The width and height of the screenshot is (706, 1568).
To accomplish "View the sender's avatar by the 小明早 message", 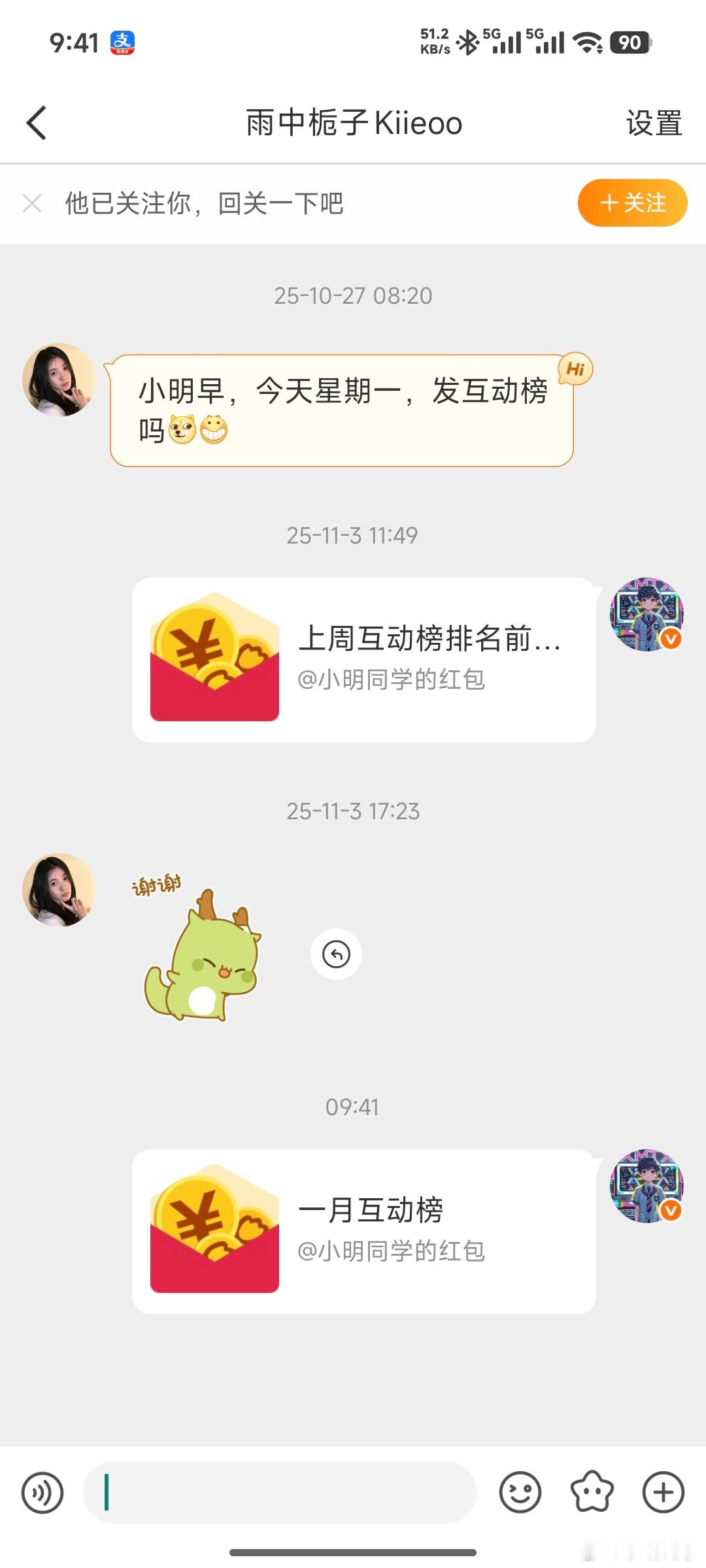I will click(x=59, y=380).
